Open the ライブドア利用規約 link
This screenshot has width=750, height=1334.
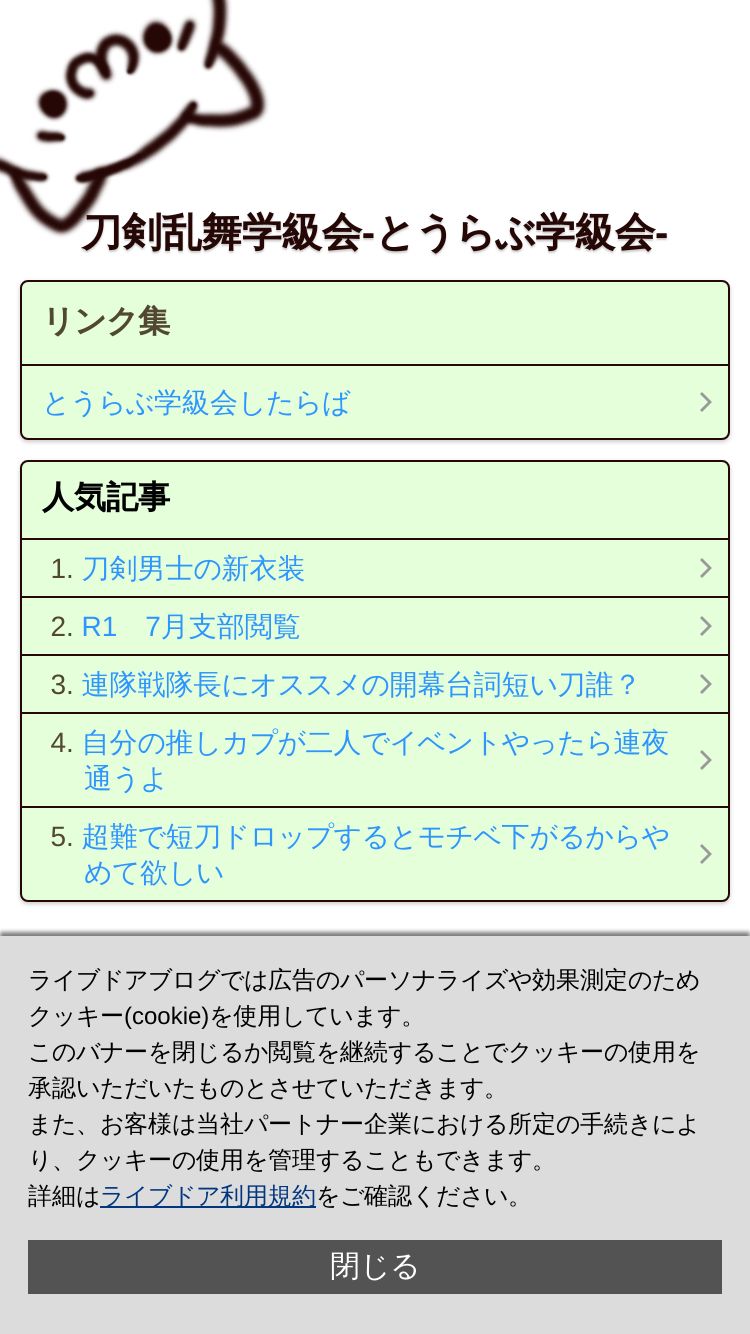208,1196
